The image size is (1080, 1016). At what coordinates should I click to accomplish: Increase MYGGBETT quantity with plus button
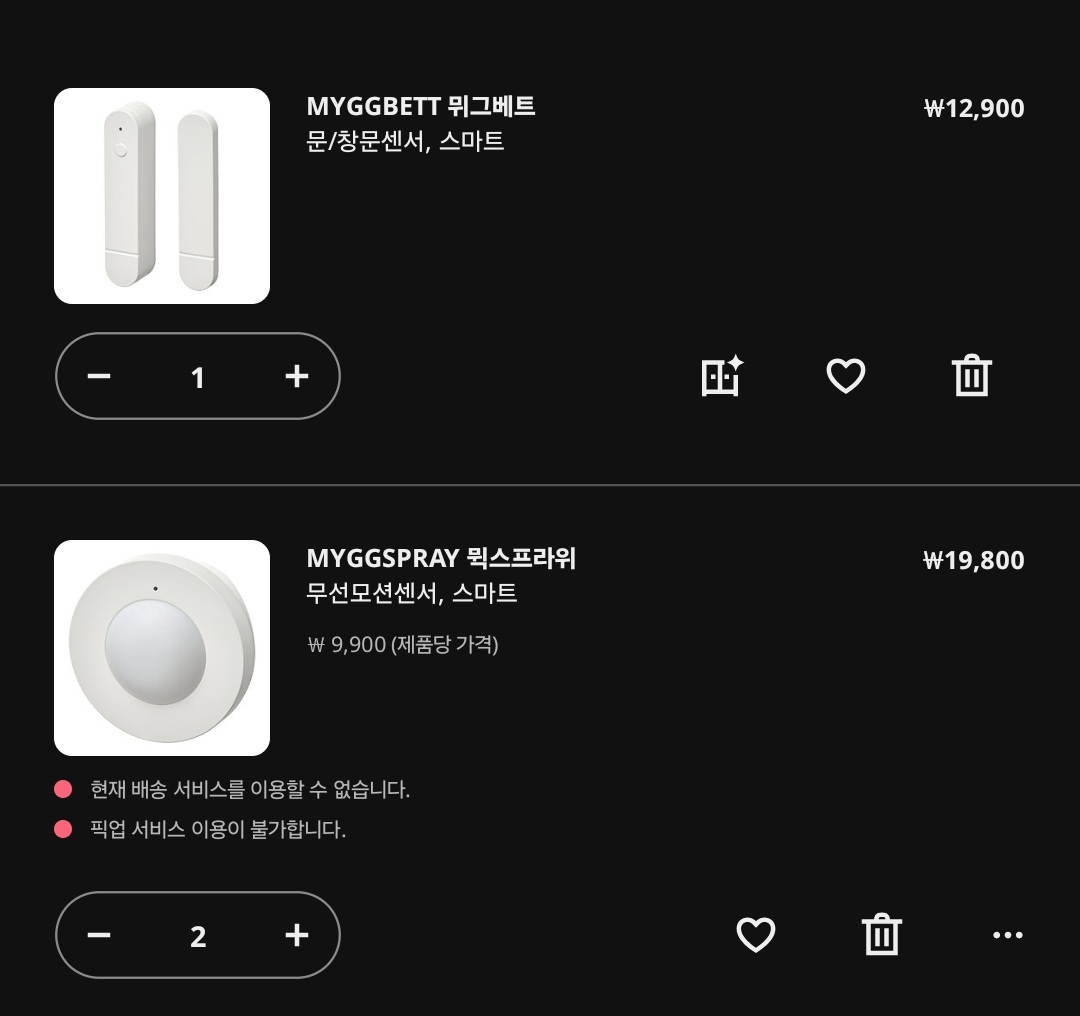(x=296, y=376)
